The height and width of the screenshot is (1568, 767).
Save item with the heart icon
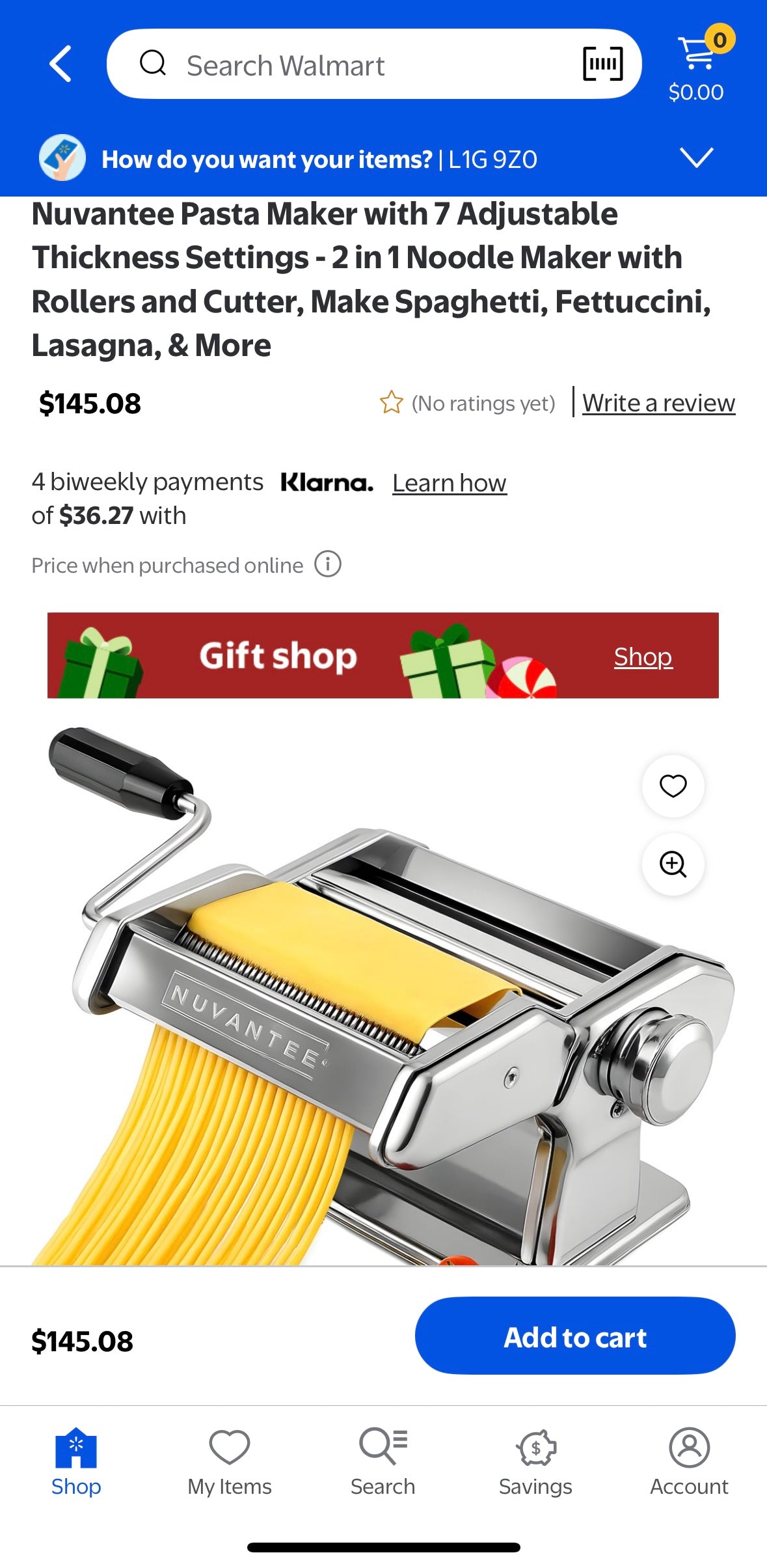pyautogui.click(x=673, y=786)
